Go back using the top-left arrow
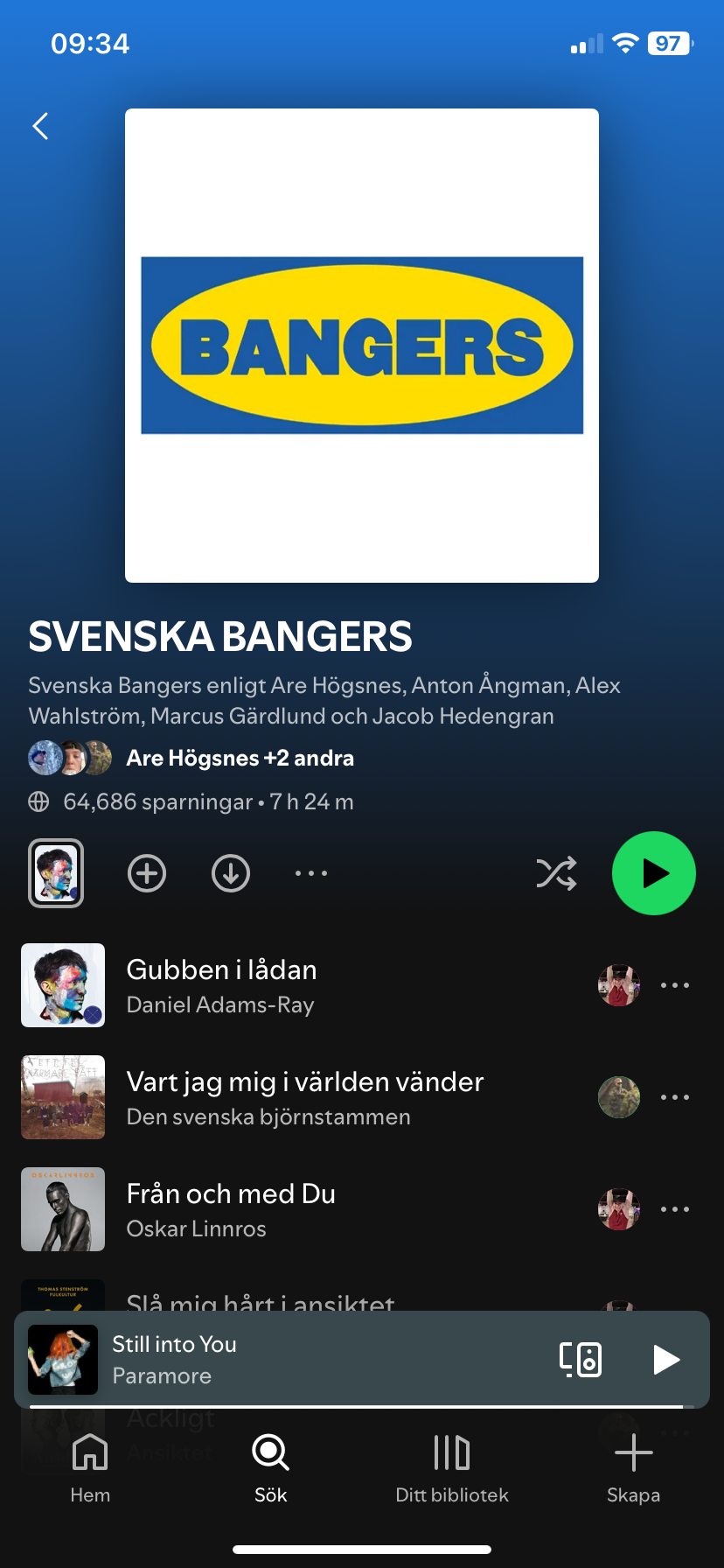 click(x=40, y=126)
